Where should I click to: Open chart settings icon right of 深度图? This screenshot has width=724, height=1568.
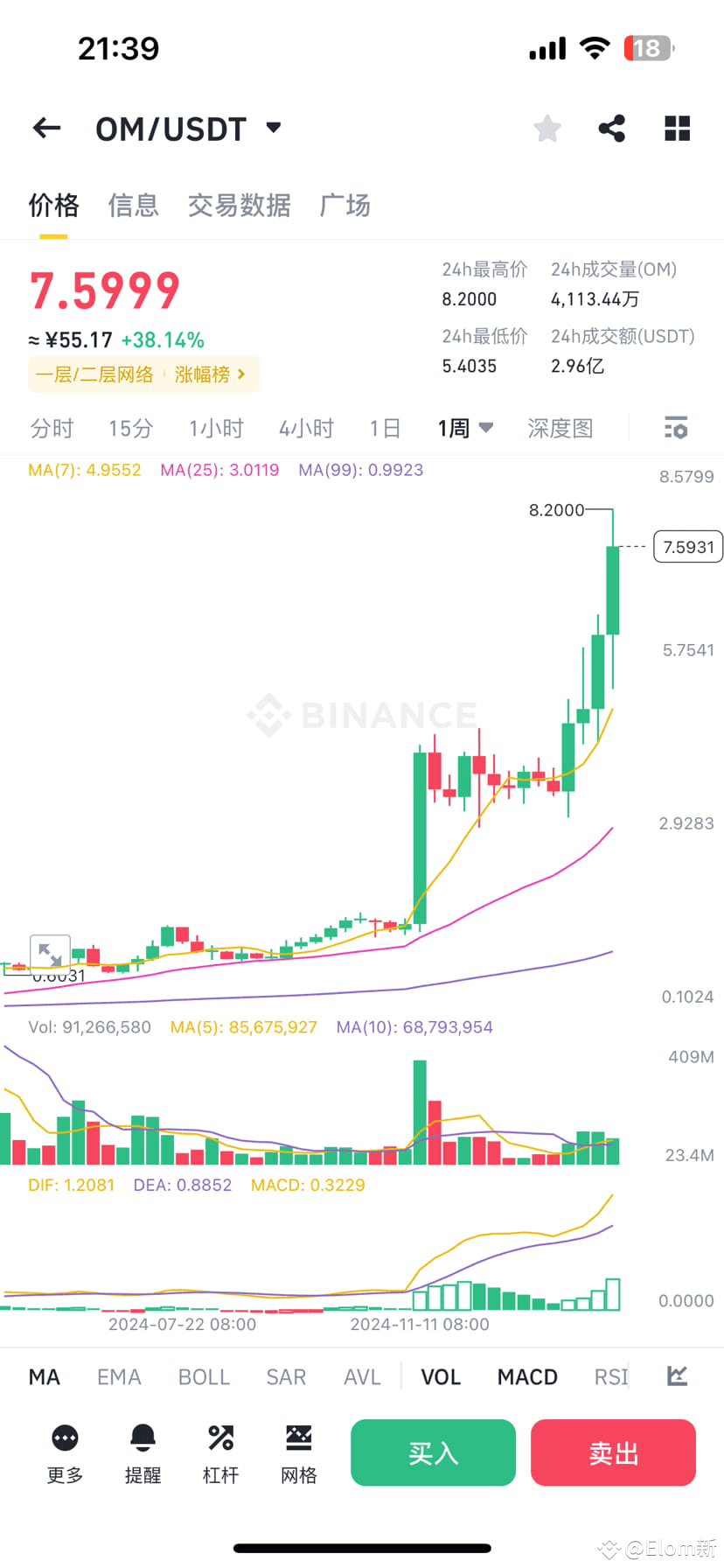click(674, 428)
